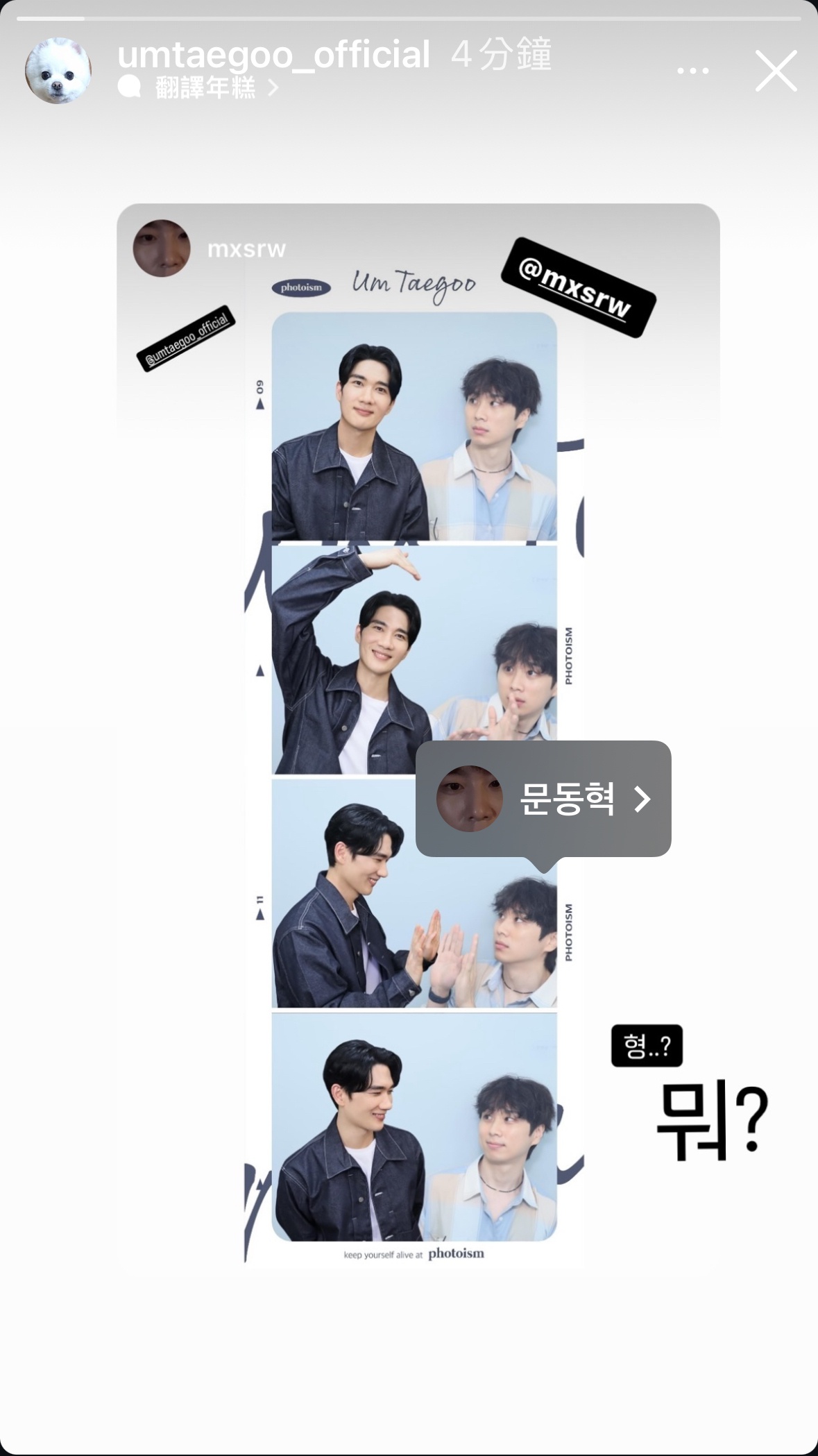The image size is (818, 1456).
Task: Open the three-dot story options menu
Action: [x=692, y=71]
